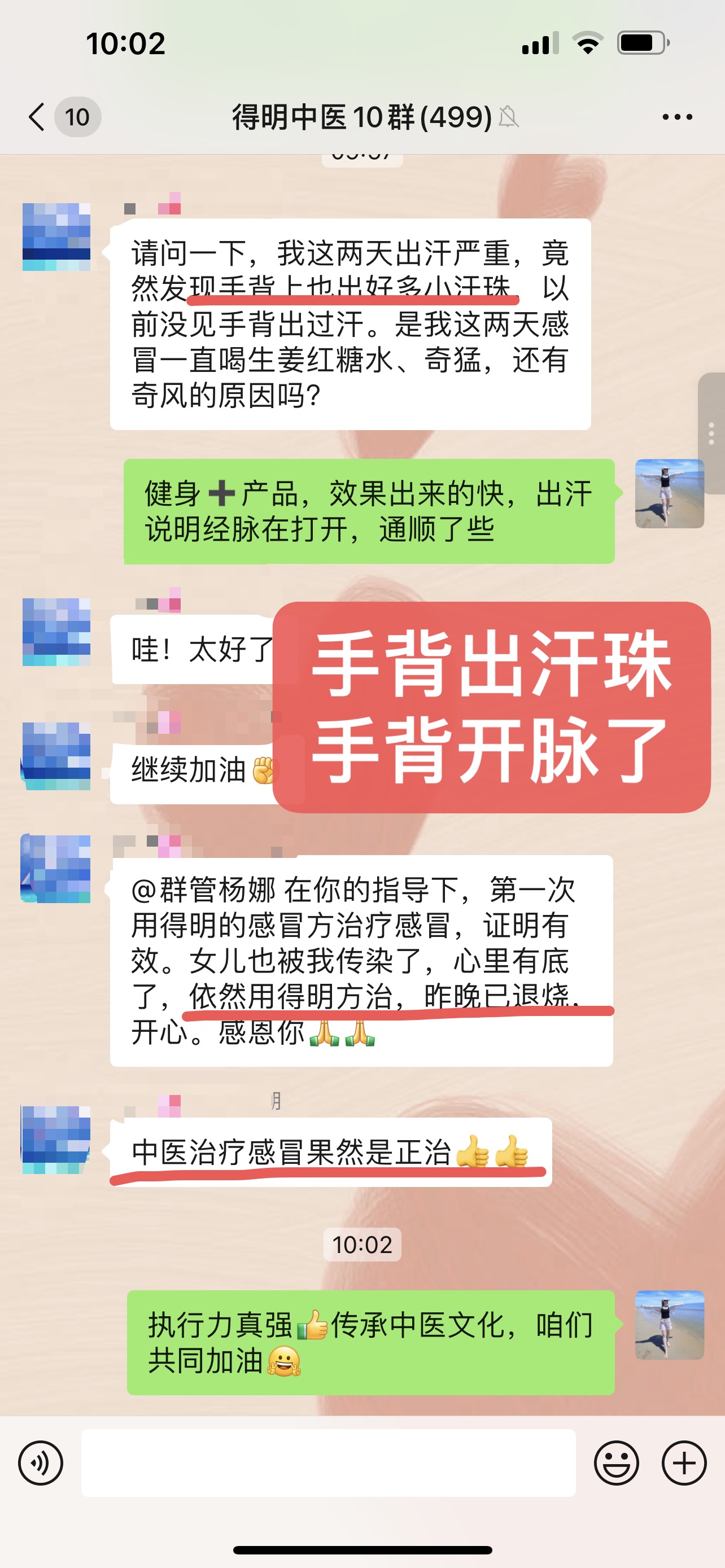Open the emoji sticker panel

616,1462
